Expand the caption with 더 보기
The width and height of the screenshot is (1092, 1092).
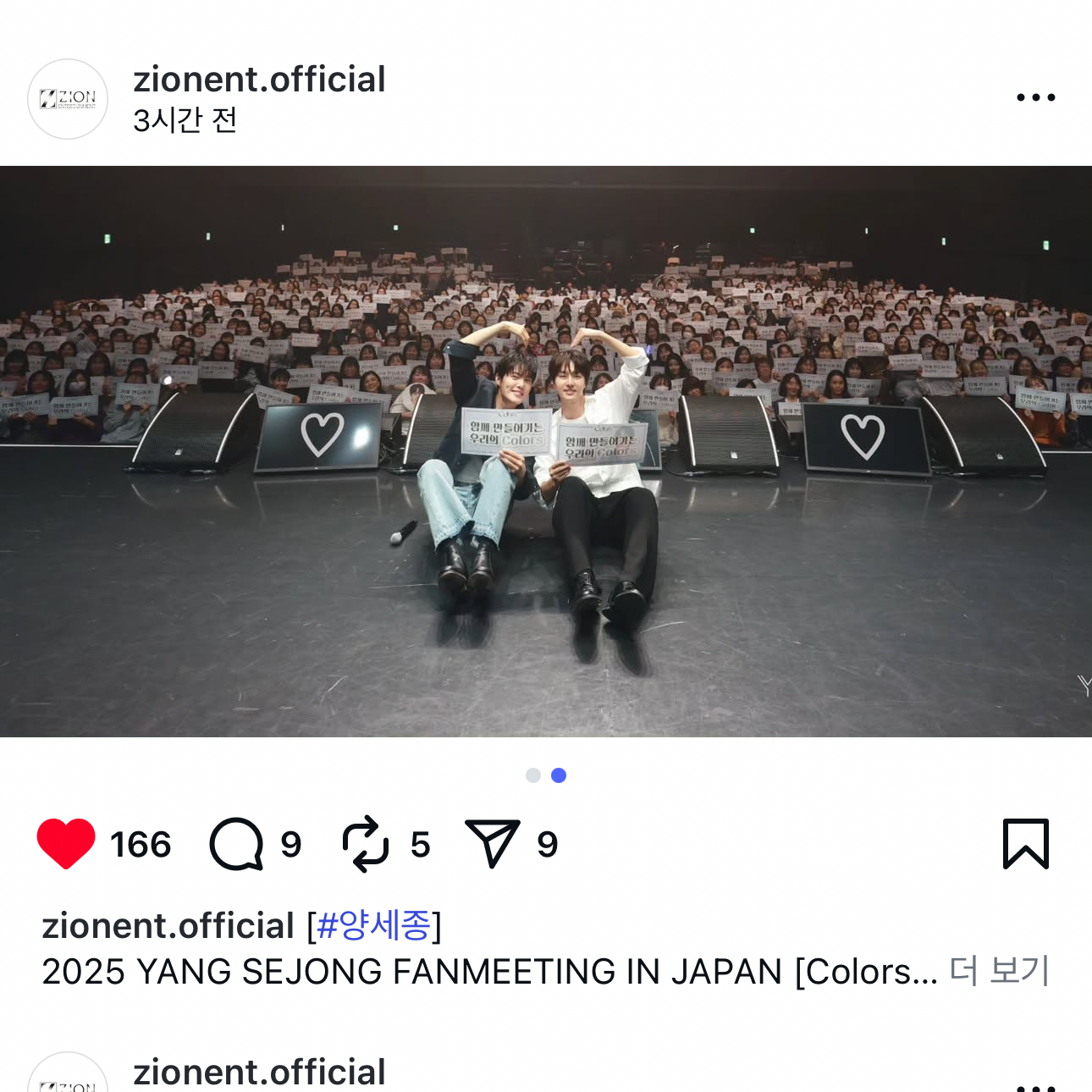pos(999,971)
